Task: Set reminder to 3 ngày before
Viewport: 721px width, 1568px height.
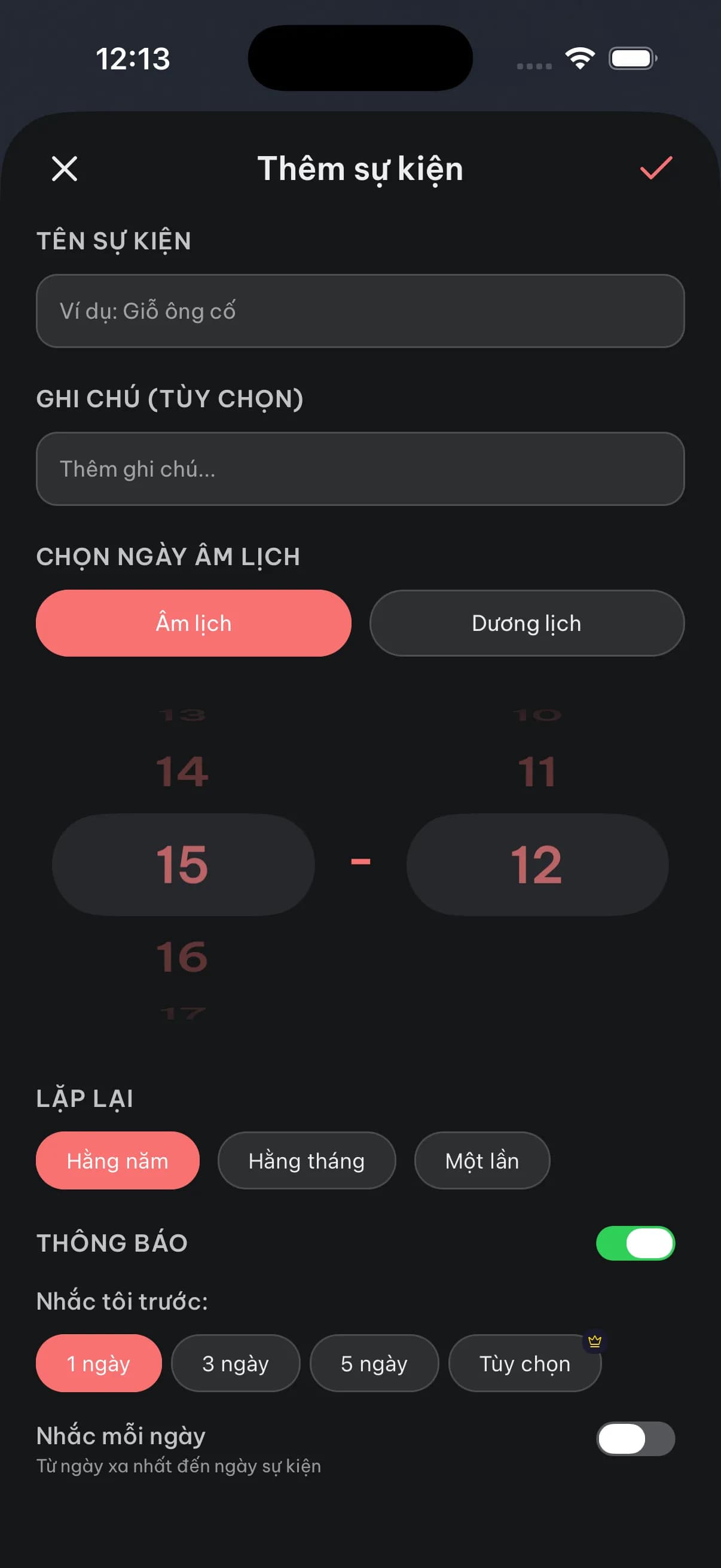Action: pyautogui.click(x=236, y=1364)
